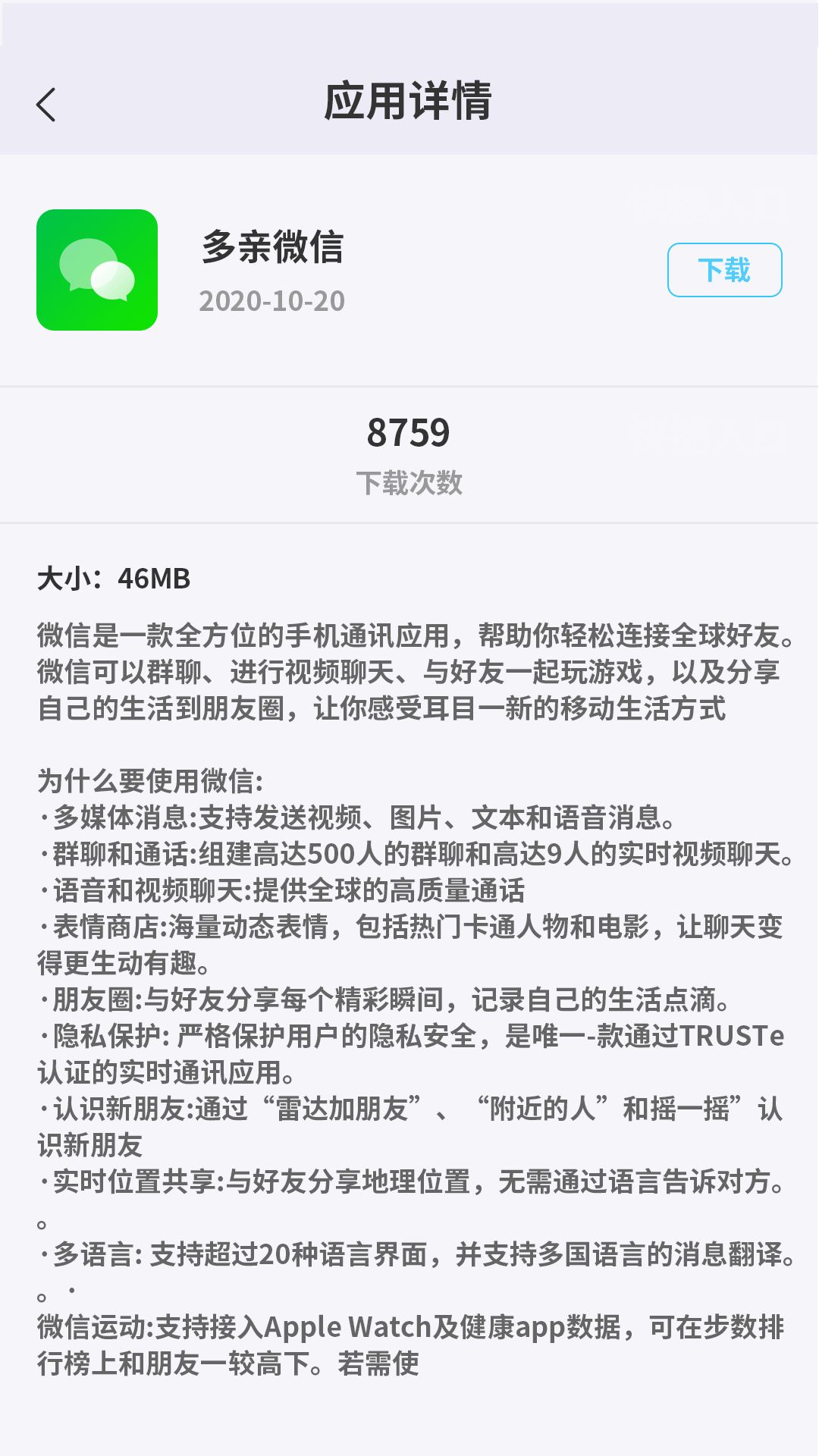This screenshot has width=819, height=1456.
Task: Tap the 下载 button to download 多亲微信
Action: 724,270
